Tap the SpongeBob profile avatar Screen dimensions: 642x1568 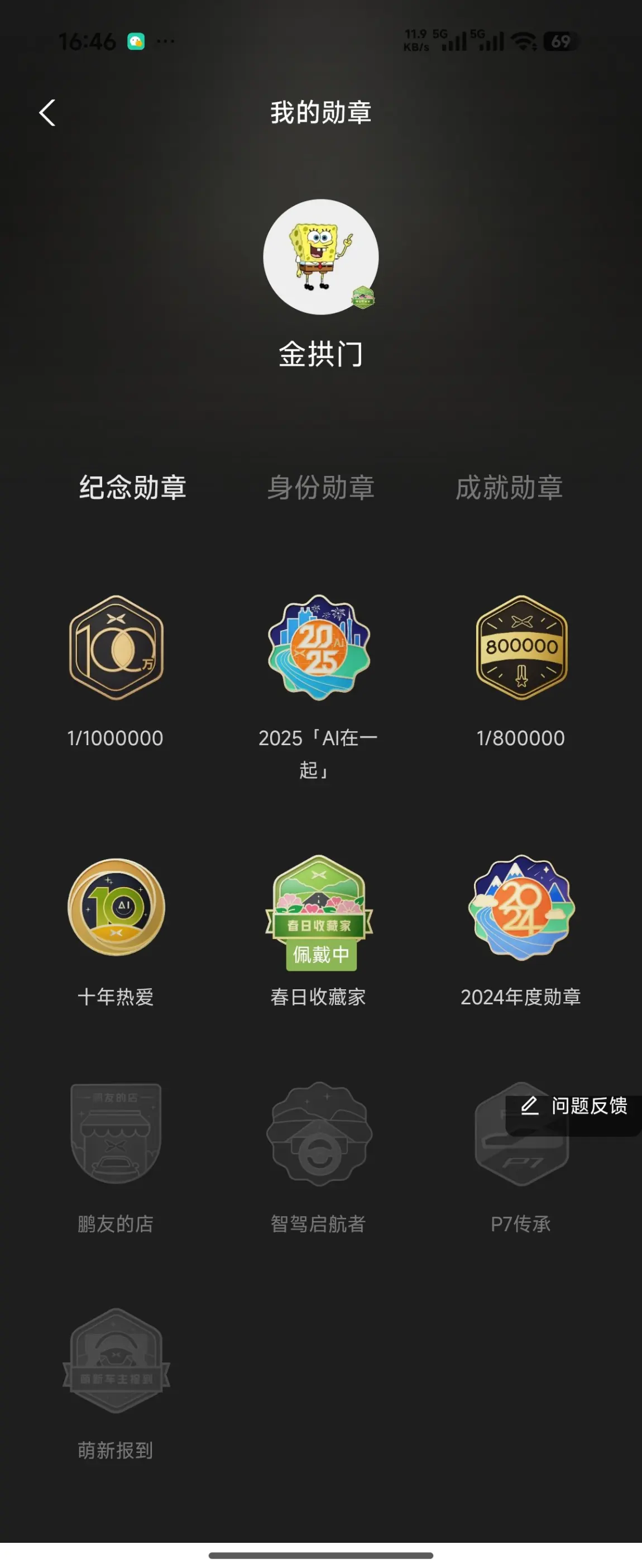coord(320,257)
